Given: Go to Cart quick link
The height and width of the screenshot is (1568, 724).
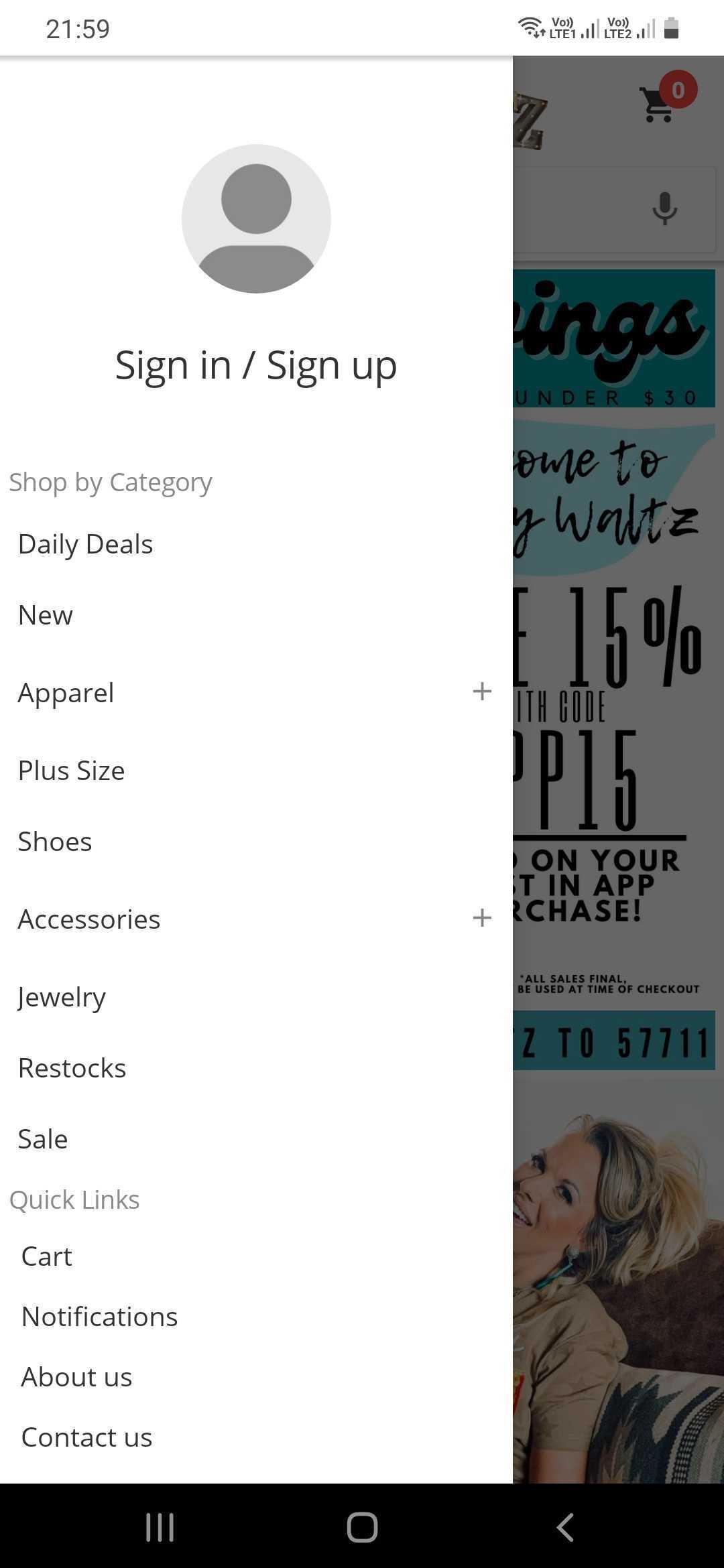Looking at the screenshot, I should click(47, 1256).
